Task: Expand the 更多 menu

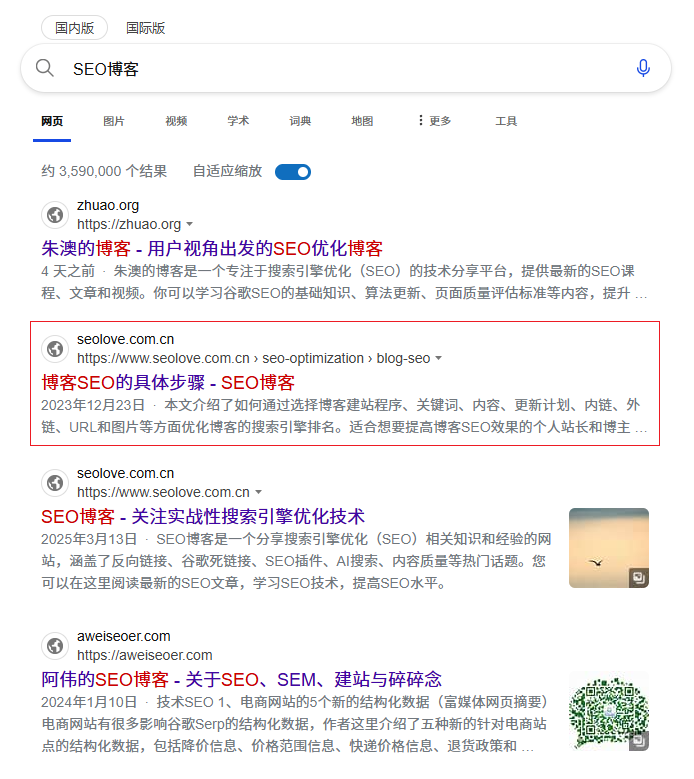Action: [434, 121]
